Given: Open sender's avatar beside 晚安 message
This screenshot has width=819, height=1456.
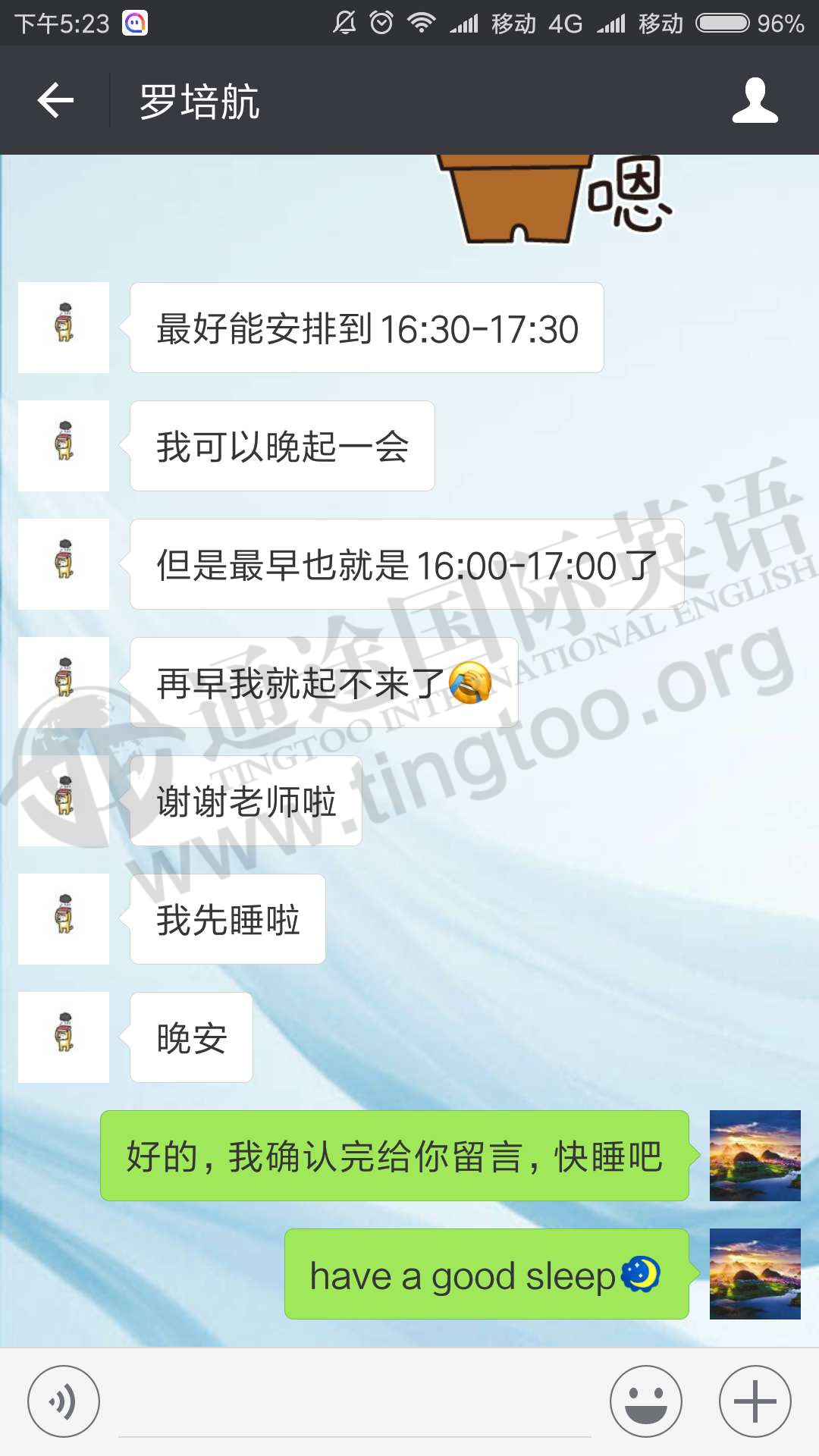Looking at the screenshot, I should [x=64, y=1037].
